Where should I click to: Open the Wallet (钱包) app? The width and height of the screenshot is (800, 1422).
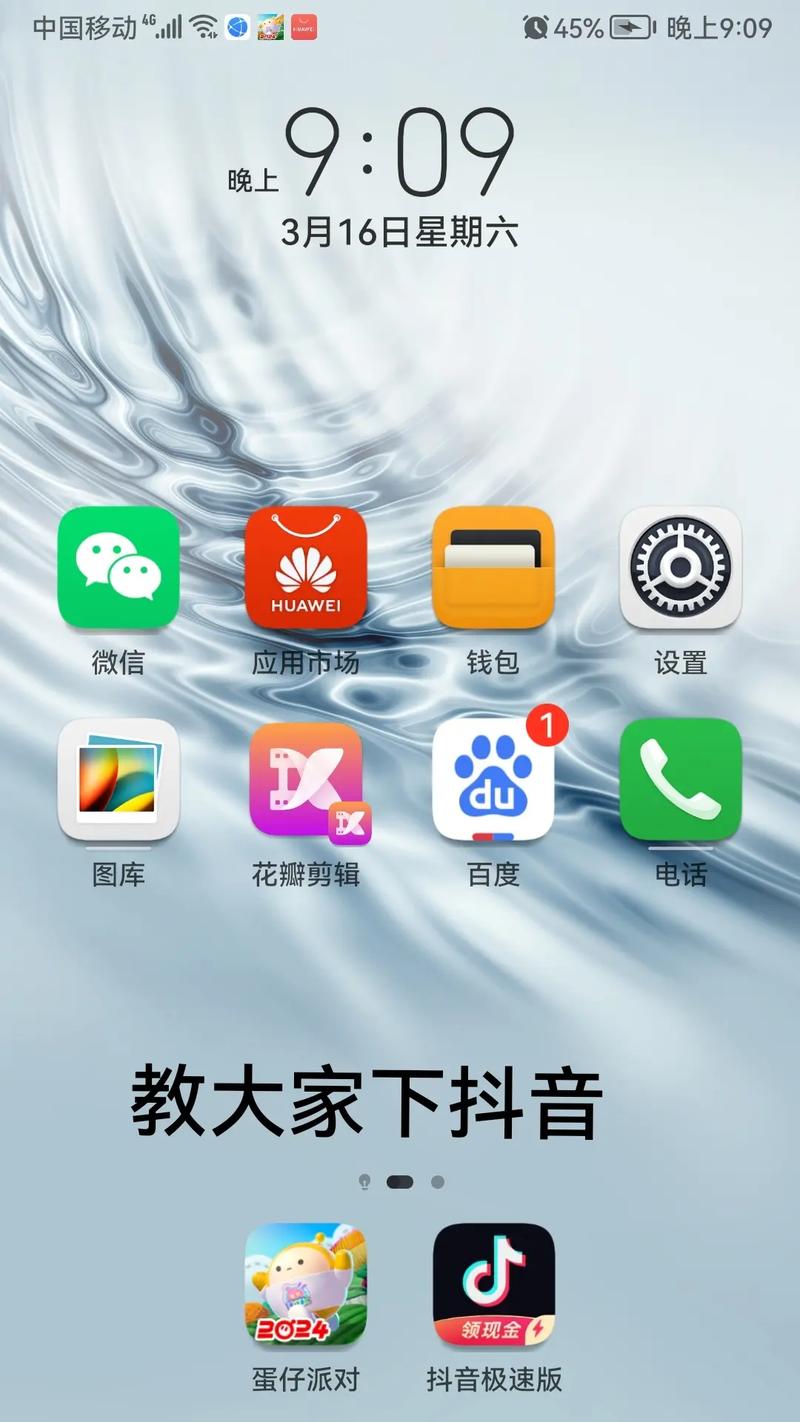coord(493,567)
